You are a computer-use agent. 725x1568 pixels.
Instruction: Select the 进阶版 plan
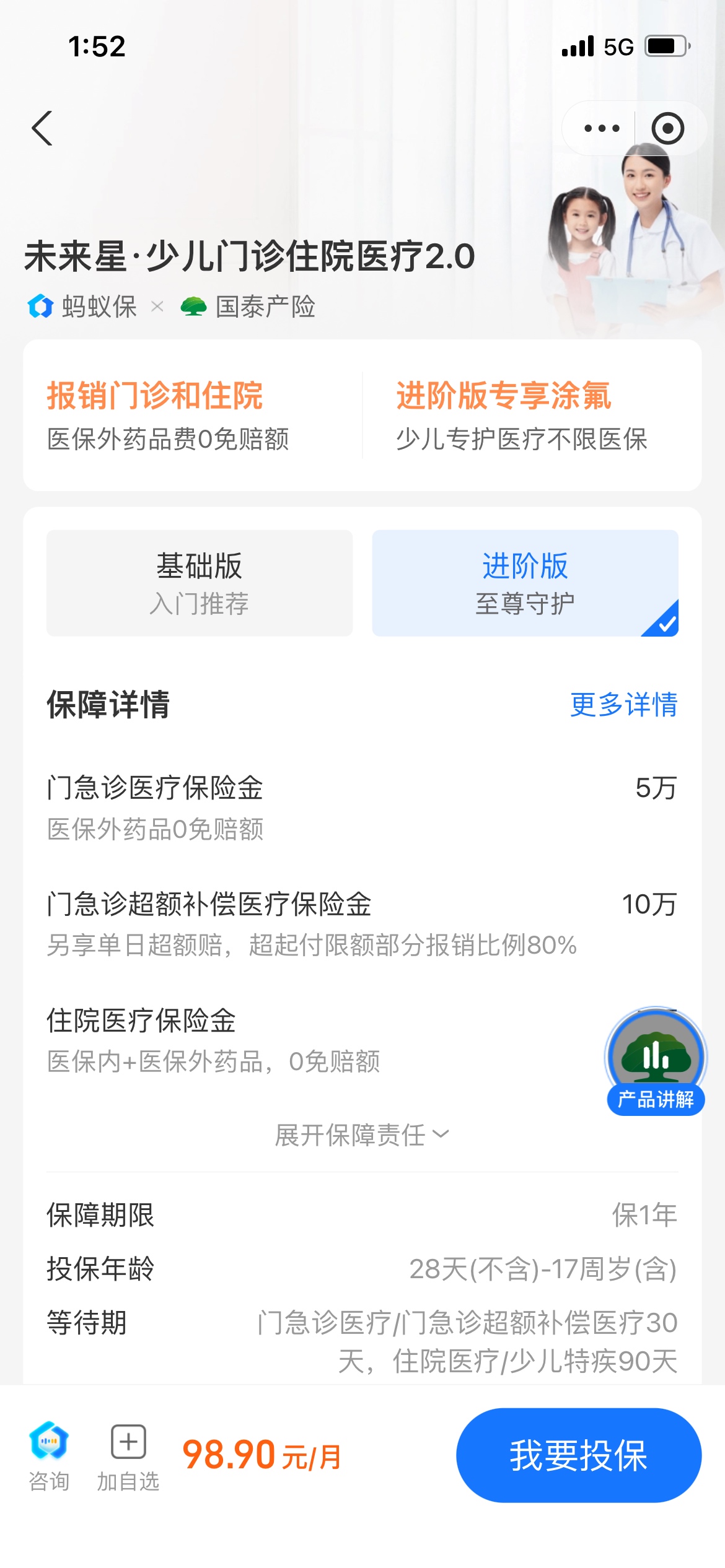pyautogui.click(x=525, y=583)
